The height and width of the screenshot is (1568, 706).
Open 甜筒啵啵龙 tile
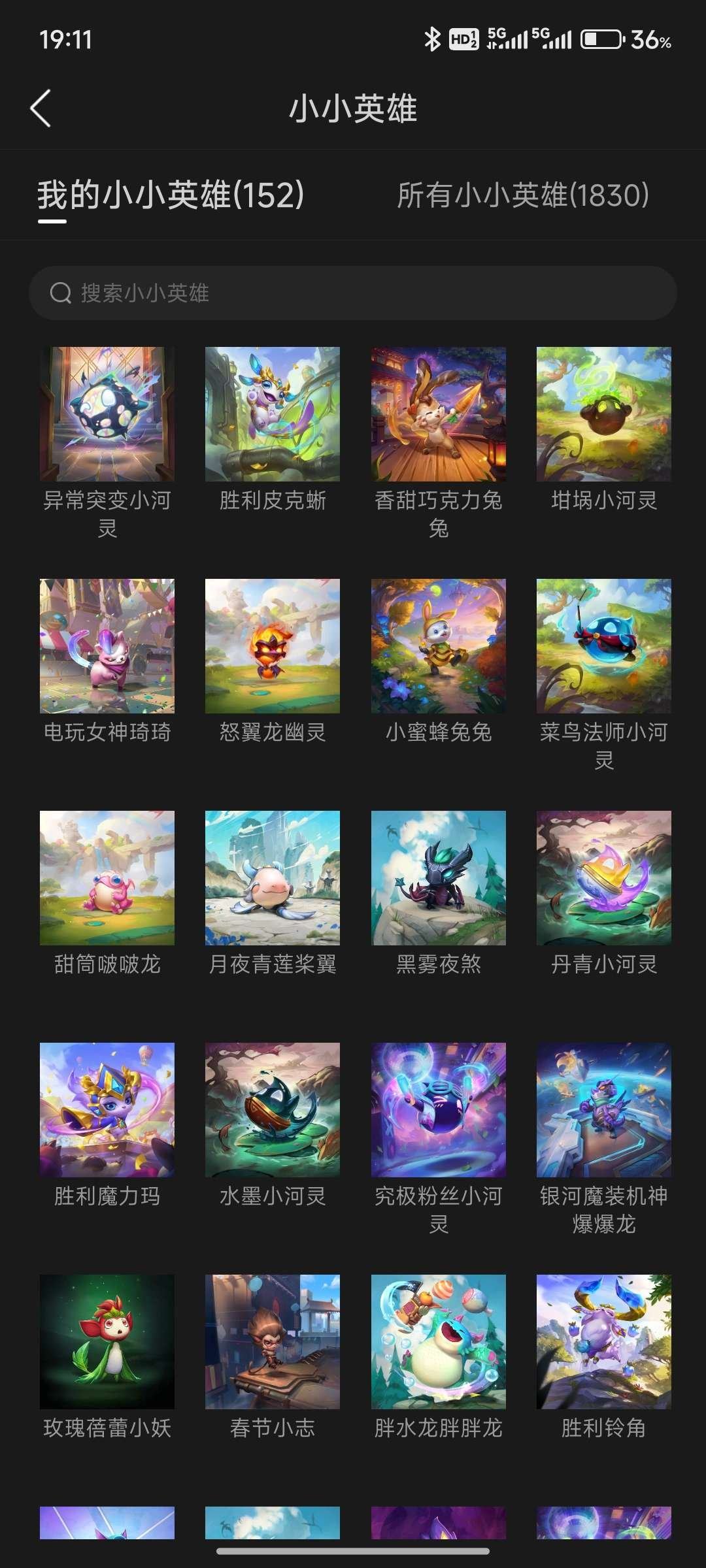click(107, 878)
